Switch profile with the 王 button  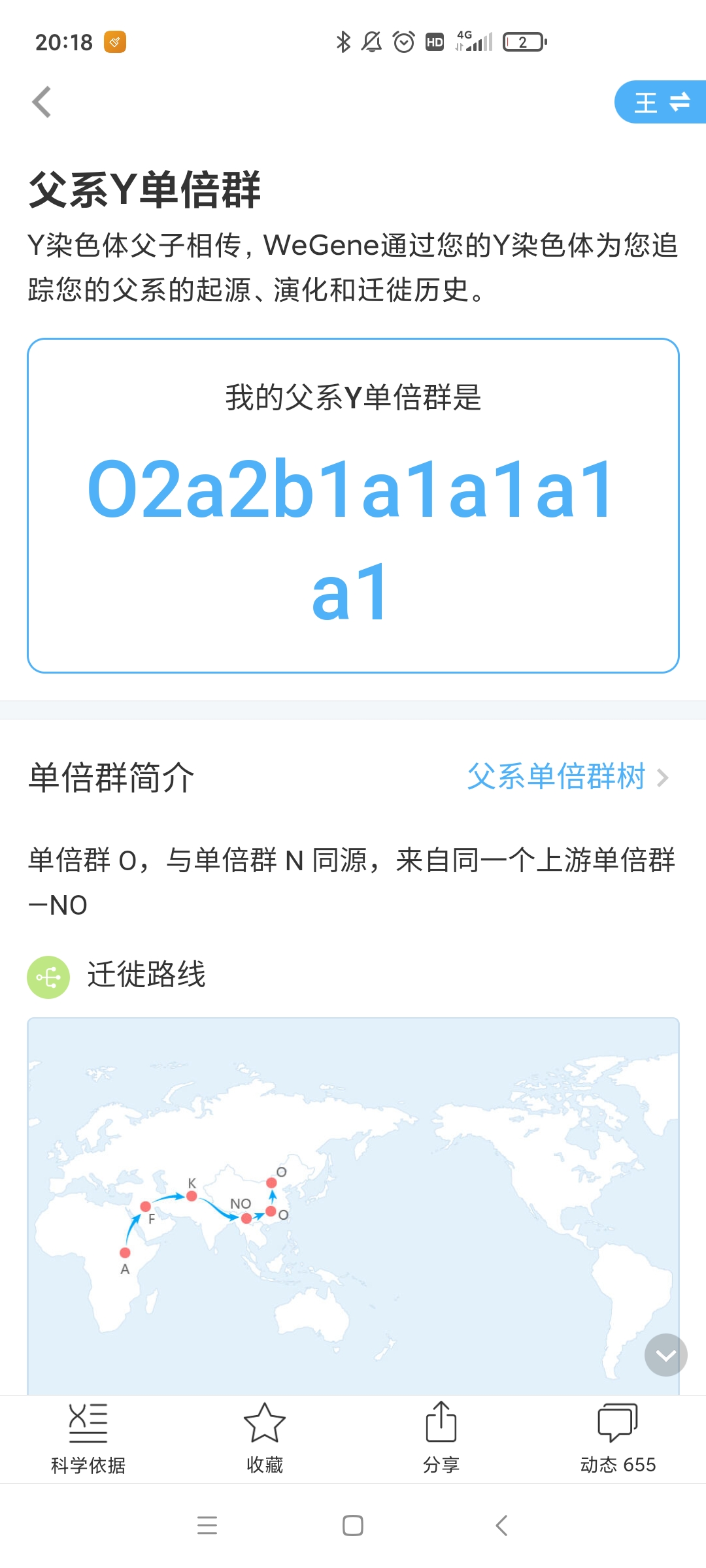[x=660, y=102]
